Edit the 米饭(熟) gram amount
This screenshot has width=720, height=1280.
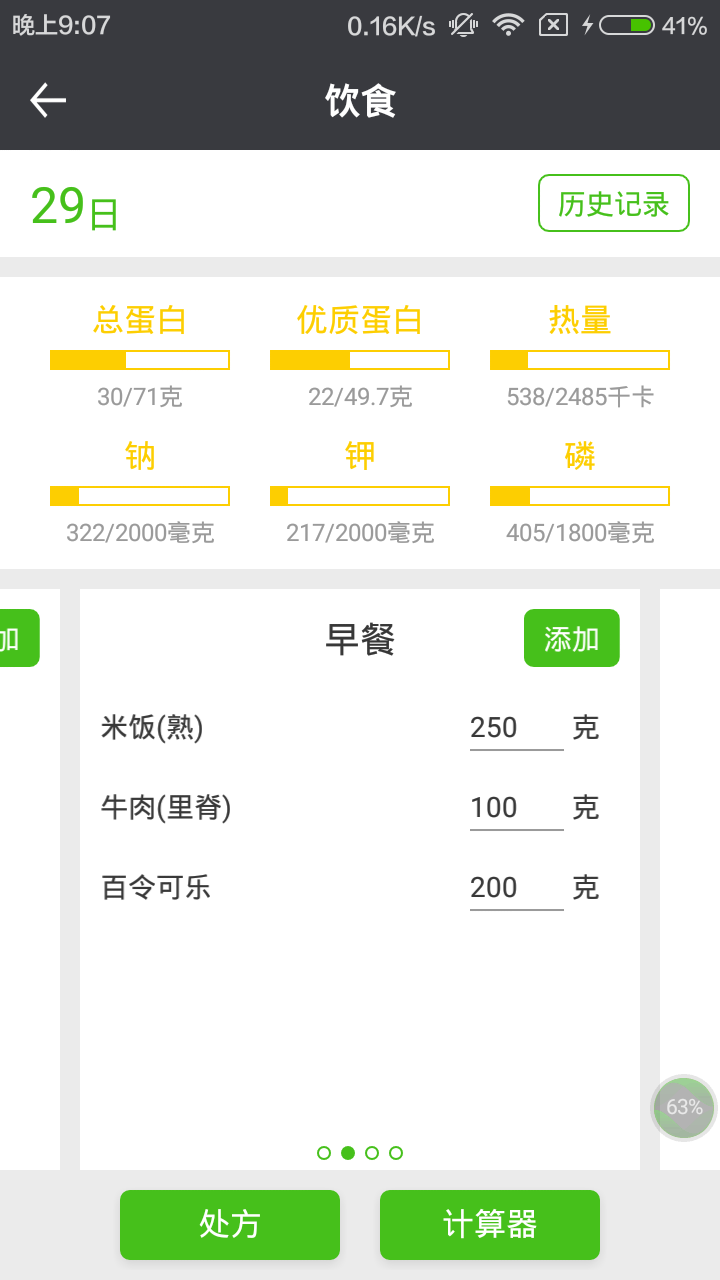[x=515, y=728]
